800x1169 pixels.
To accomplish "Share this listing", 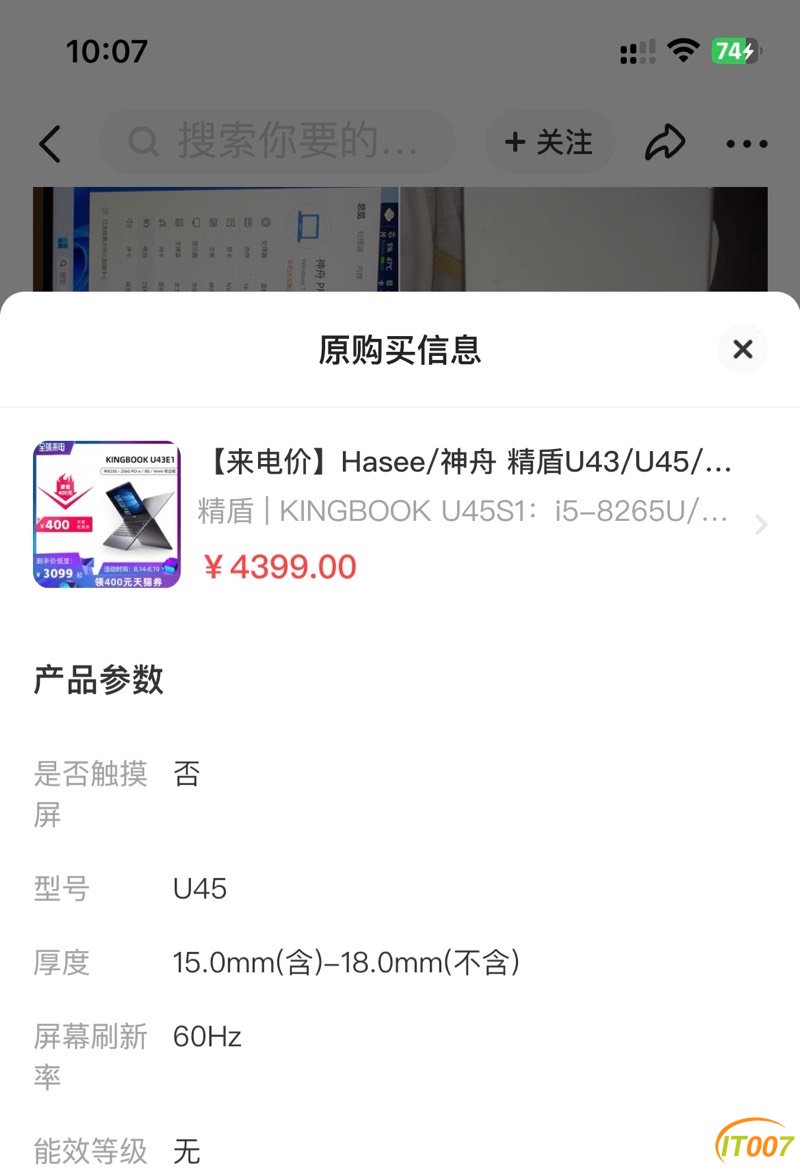I will click(x=664, y=143).
